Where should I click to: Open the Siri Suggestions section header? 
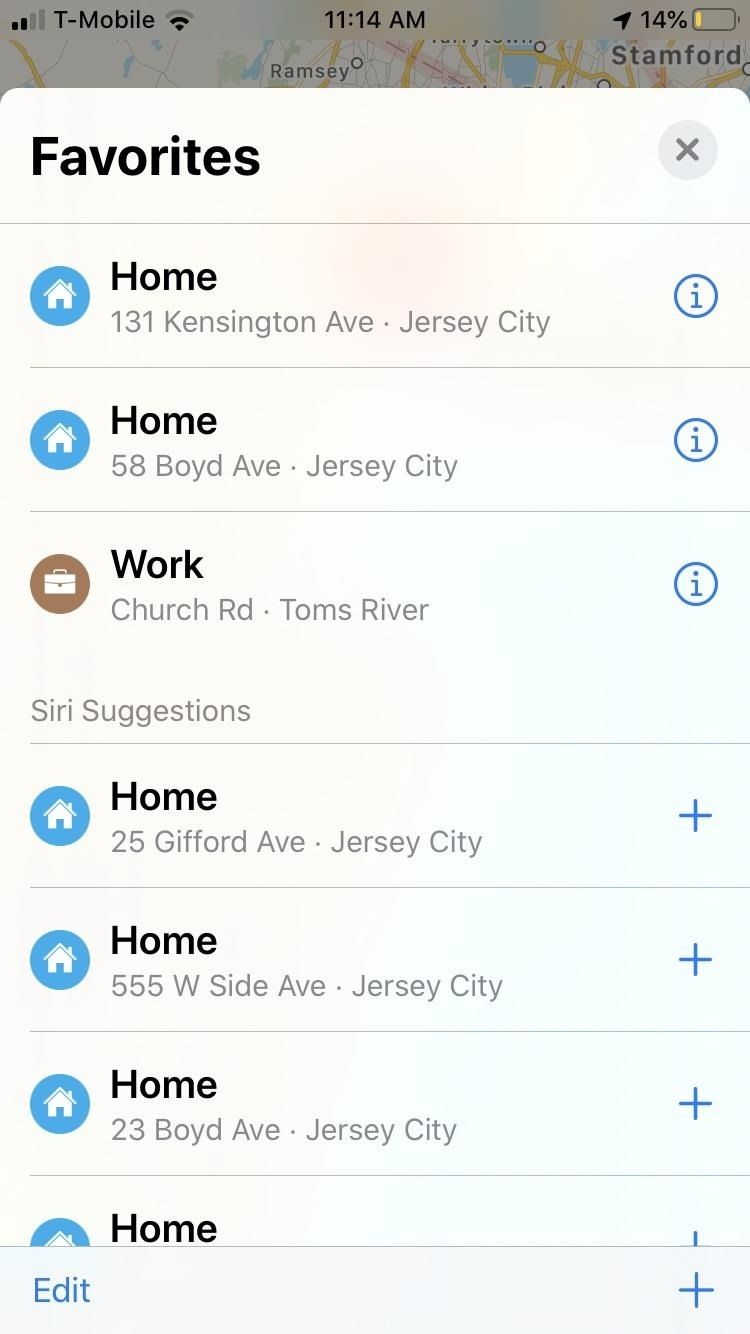[x=140, y=710]
